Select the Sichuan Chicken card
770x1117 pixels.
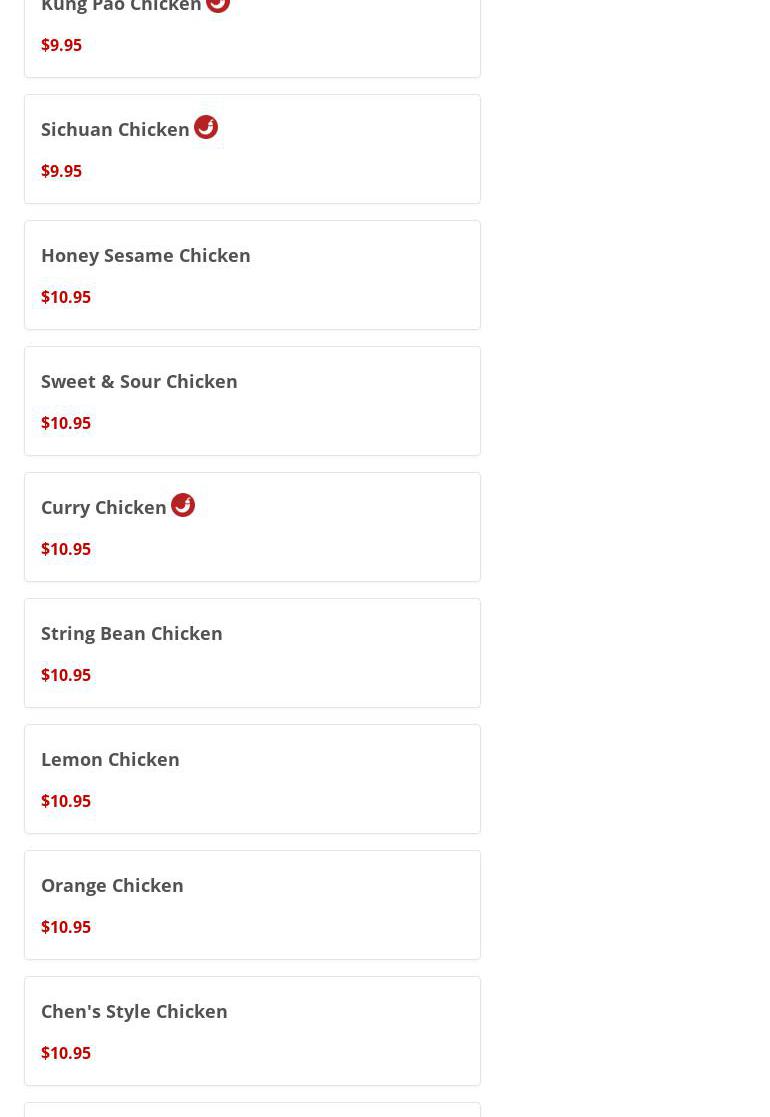[252, 149]
